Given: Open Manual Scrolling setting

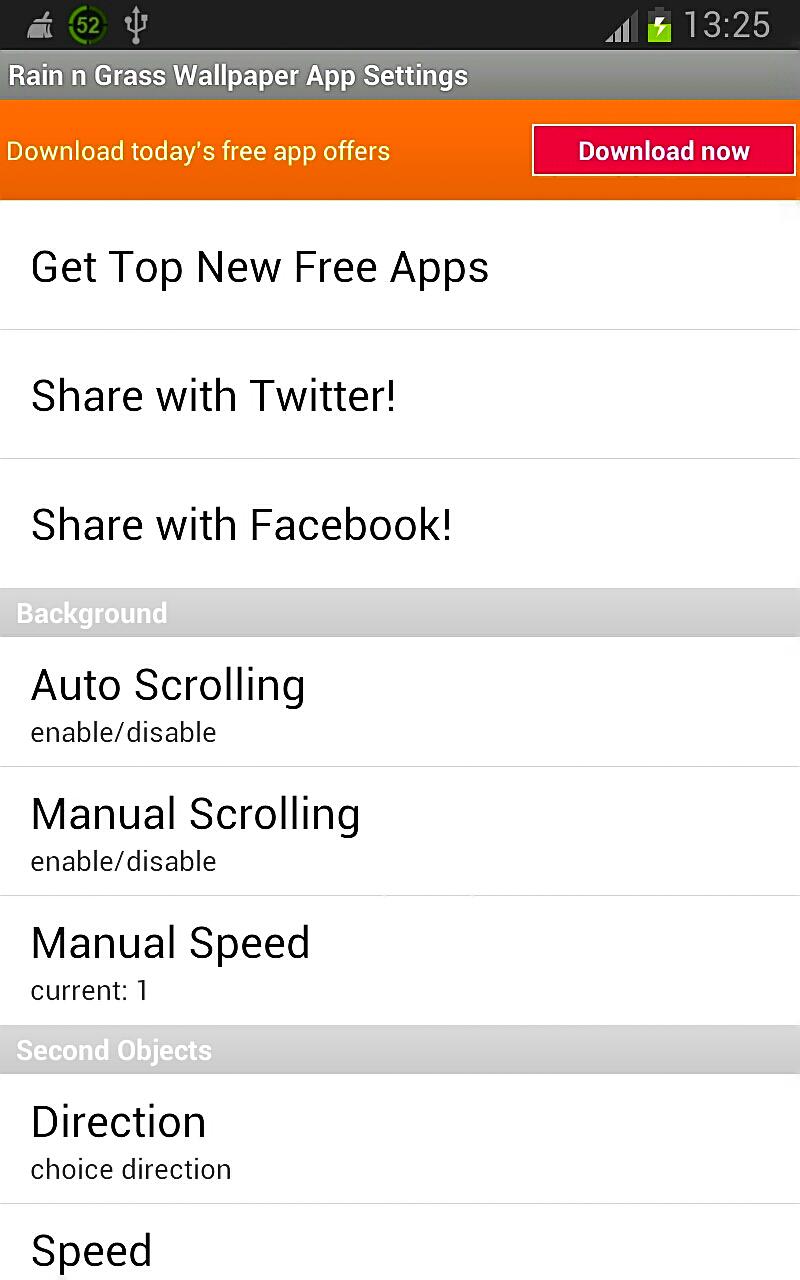Looking at the screenshot, I should pyautogui.click(x=400, y=832).
